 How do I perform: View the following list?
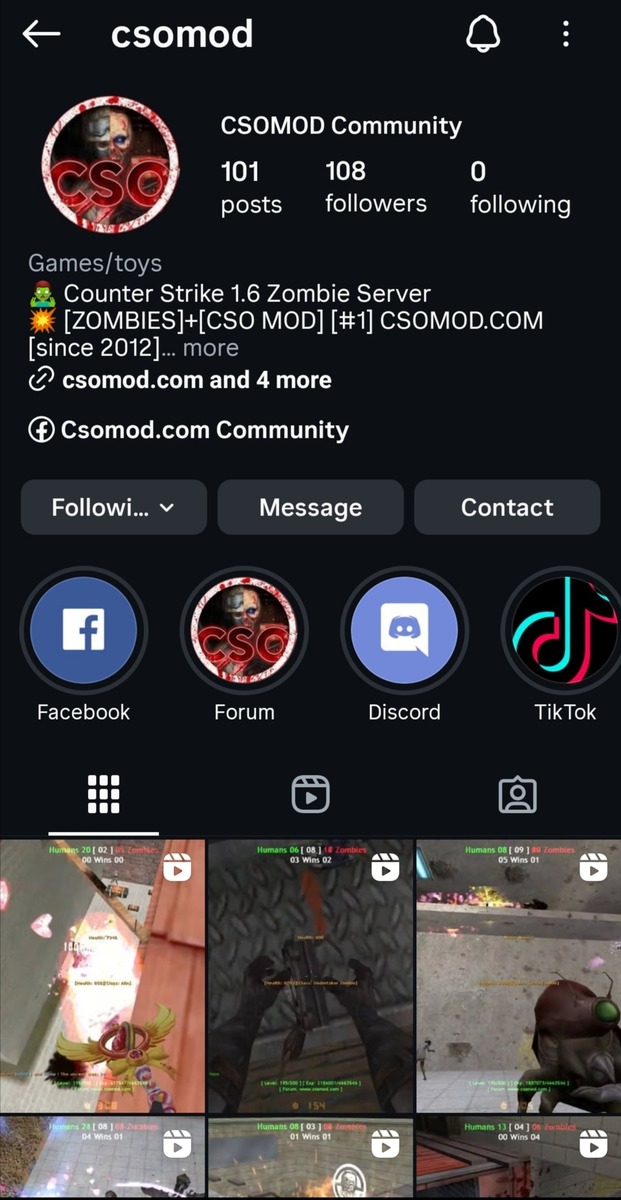pyautogui.click(x=519, y=187)
